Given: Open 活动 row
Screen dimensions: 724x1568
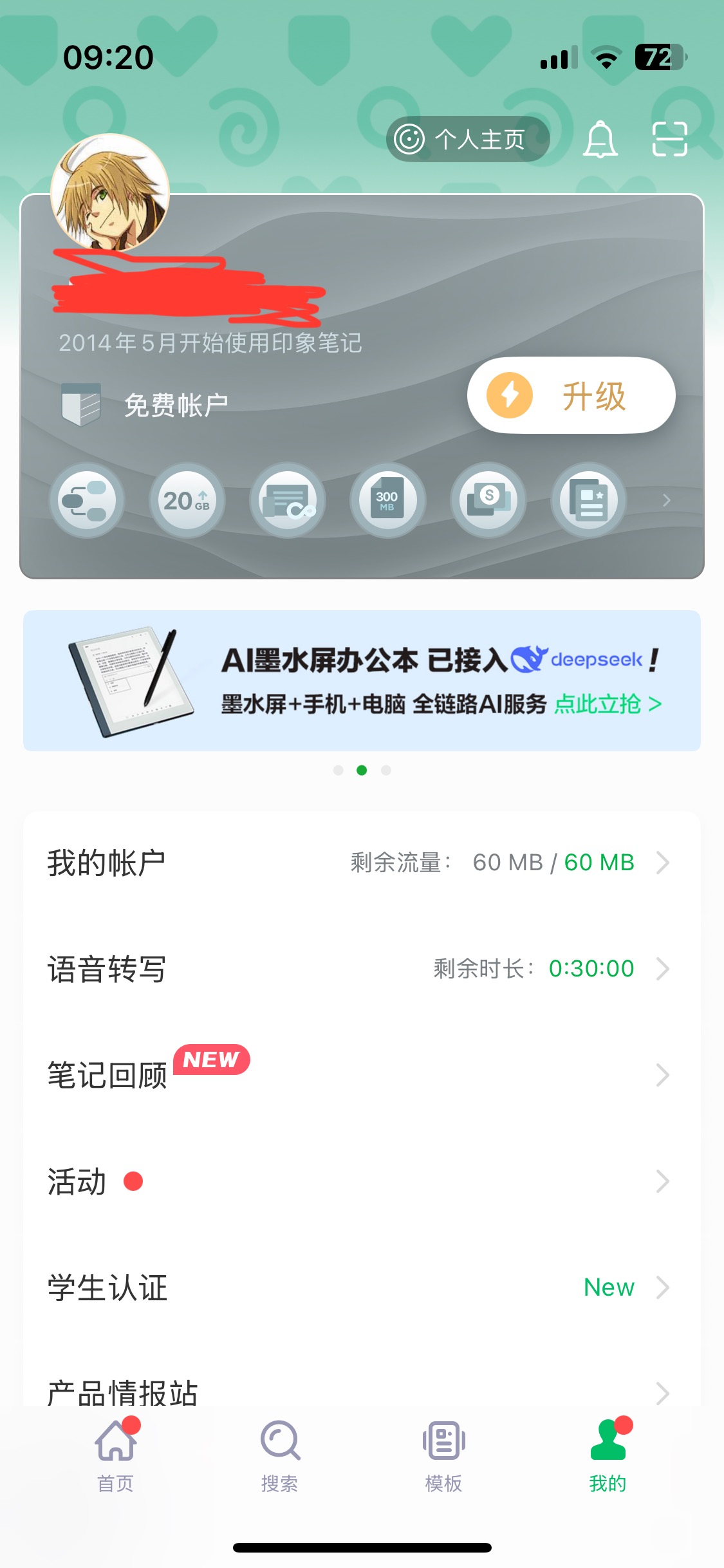Looking at the screenshot, I should click(x=362, y=1181).
